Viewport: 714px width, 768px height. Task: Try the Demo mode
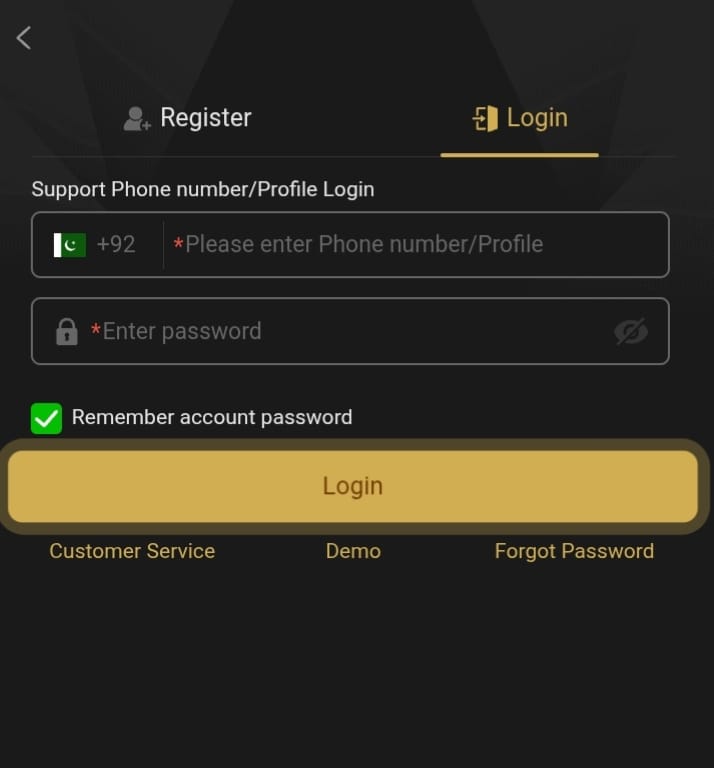point(353,551)
